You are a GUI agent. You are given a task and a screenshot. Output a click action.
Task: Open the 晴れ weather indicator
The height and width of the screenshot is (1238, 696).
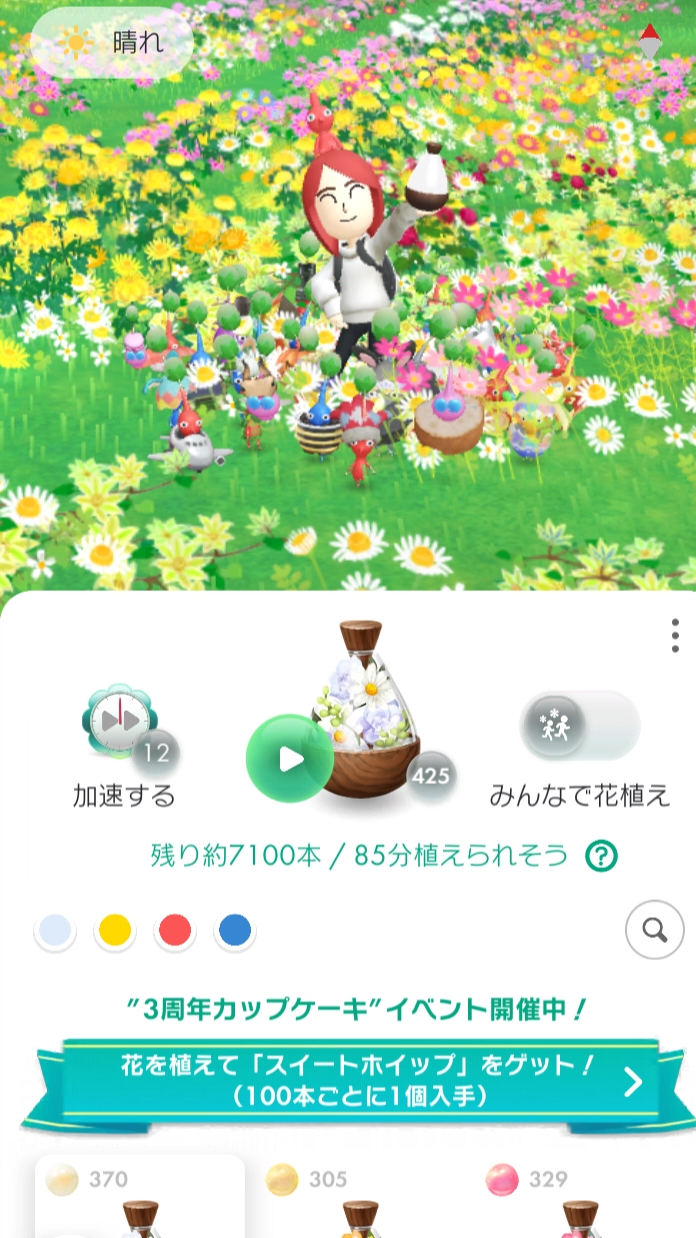pos(111,42)
